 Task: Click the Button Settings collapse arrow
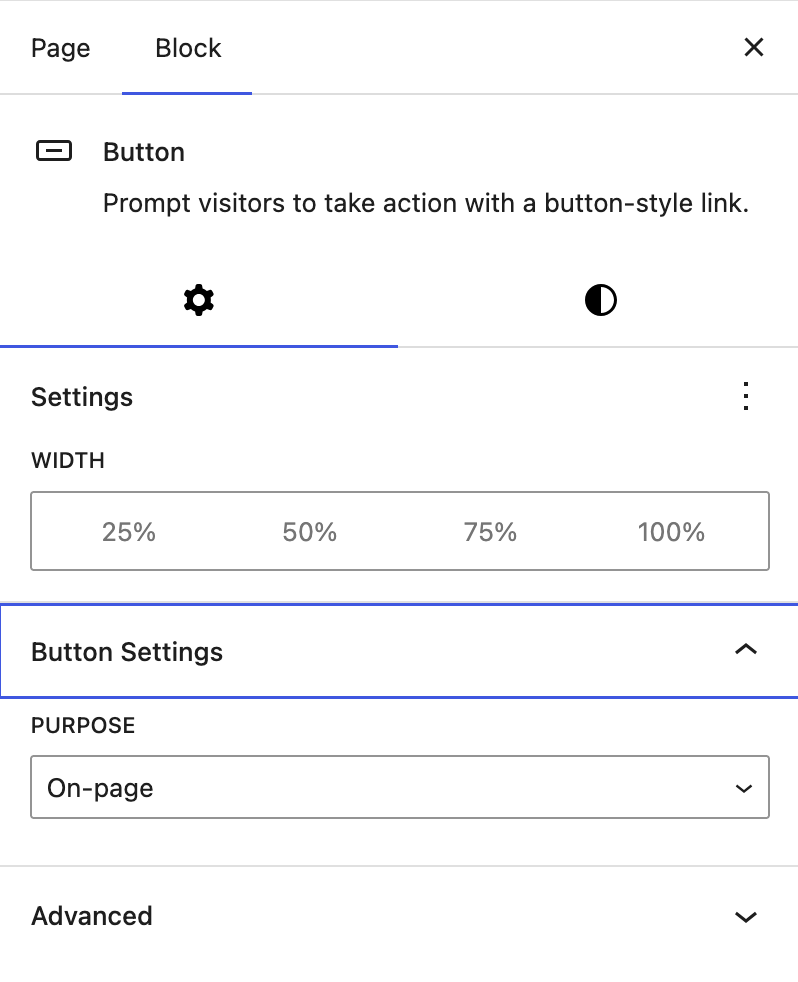click(x=746, y=650)
